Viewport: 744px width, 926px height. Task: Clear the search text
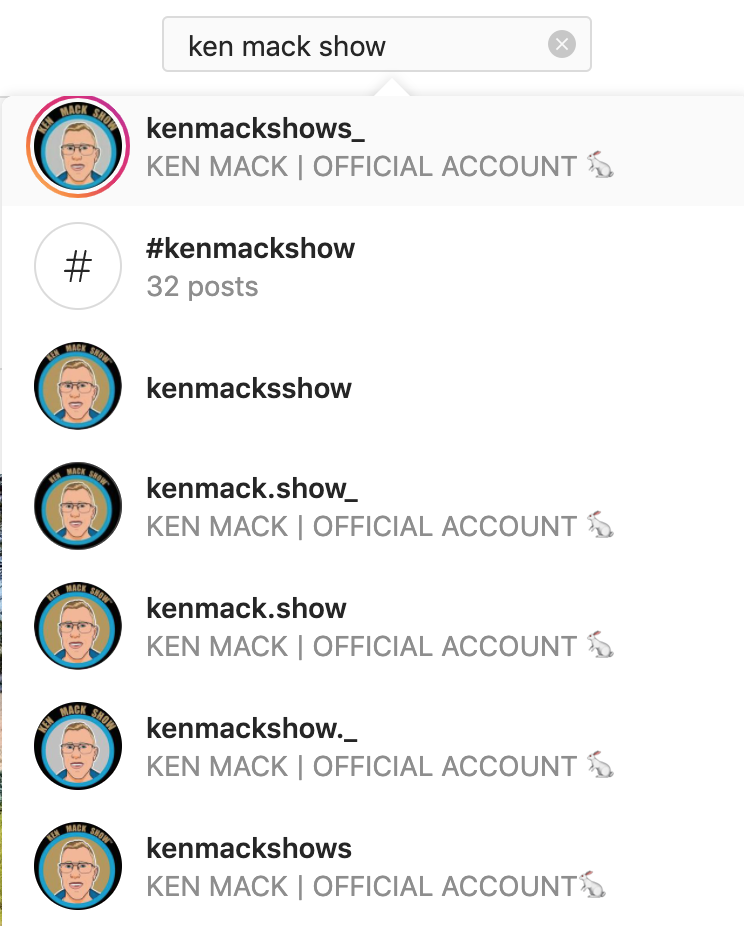pyautogui.click(x=562, y=44)
